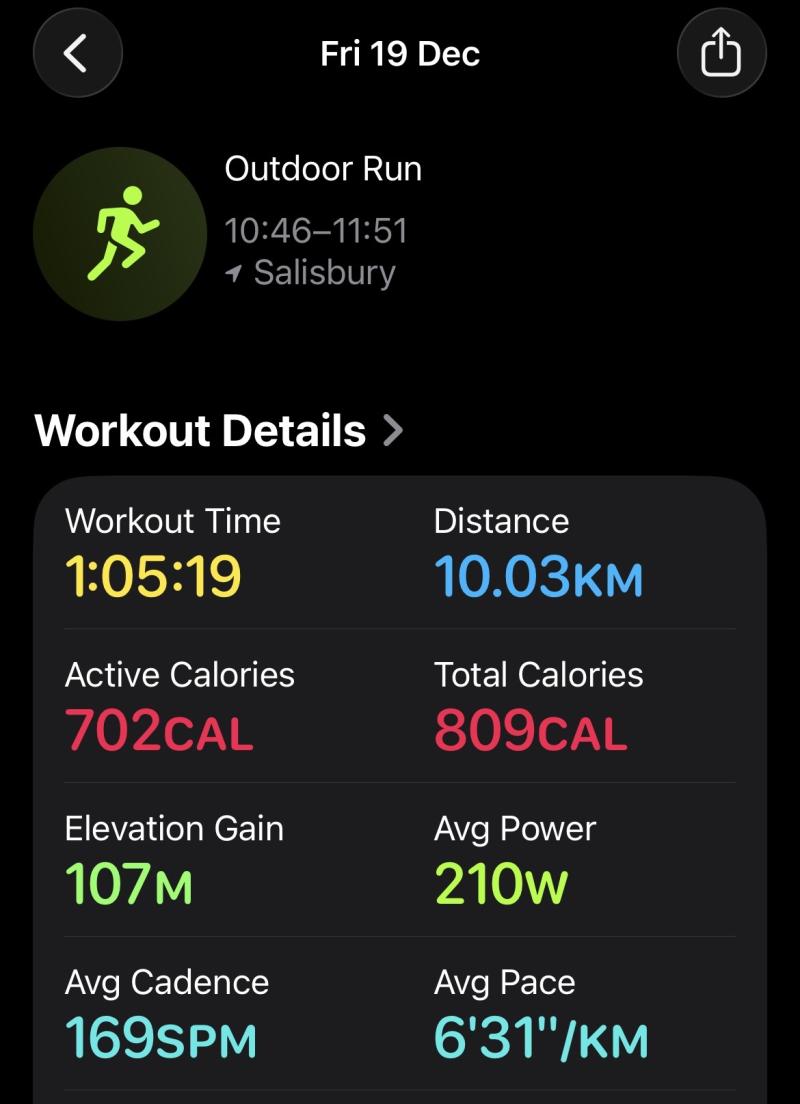Share this Outdoor Run workout
800x1104 pixels.
(x=721, y=54)
